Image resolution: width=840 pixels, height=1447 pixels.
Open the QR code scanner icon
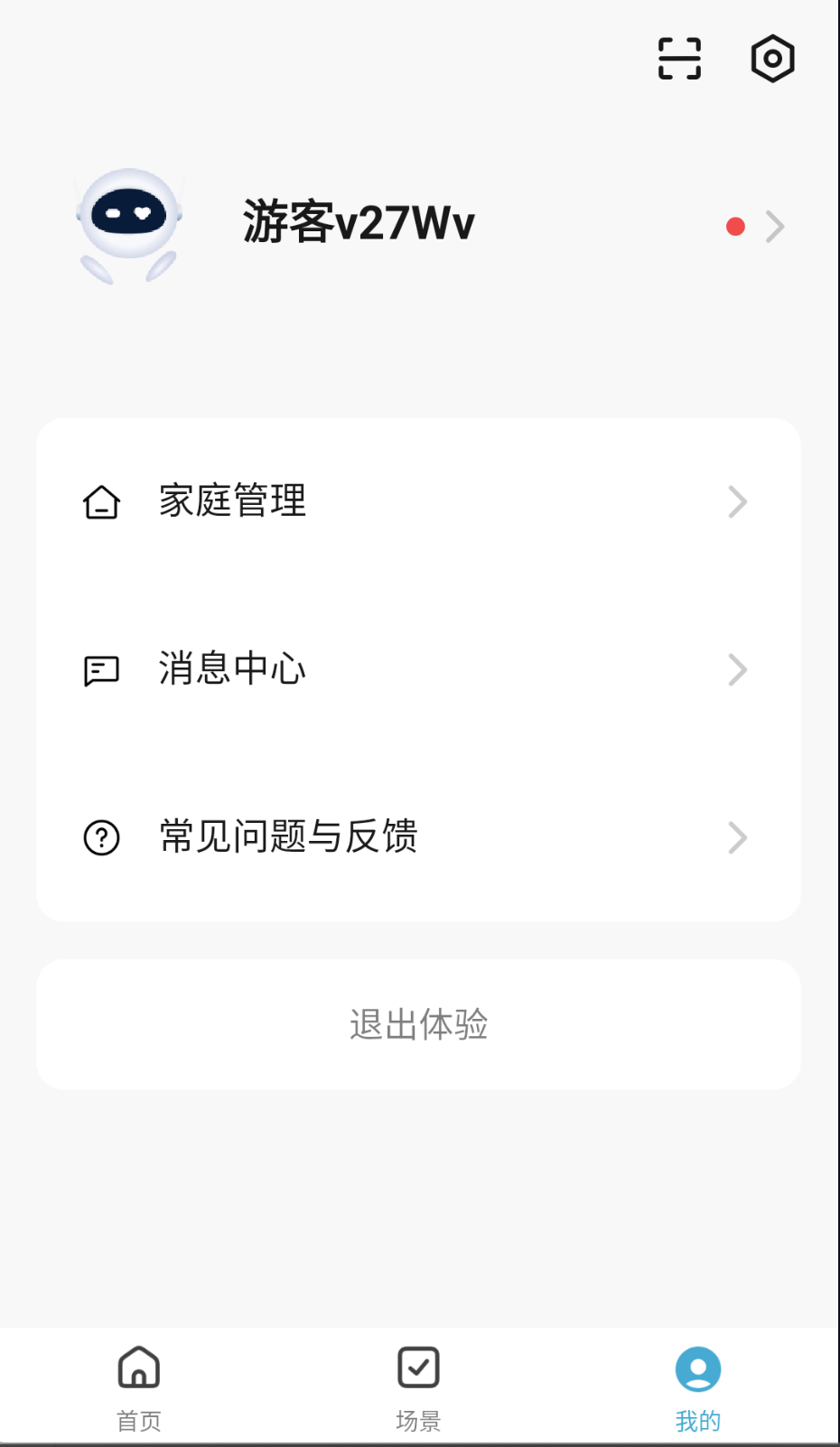[x=679, y=57]
